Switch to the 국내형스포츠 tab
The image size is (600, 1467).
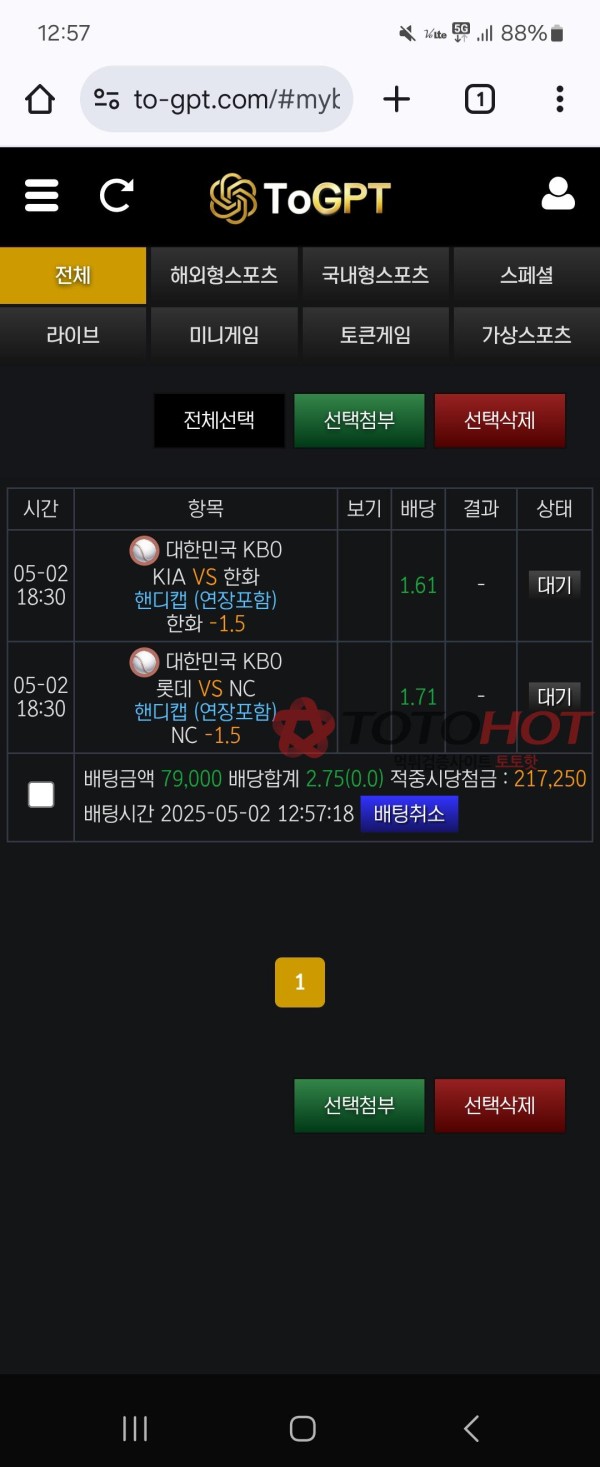375,275
